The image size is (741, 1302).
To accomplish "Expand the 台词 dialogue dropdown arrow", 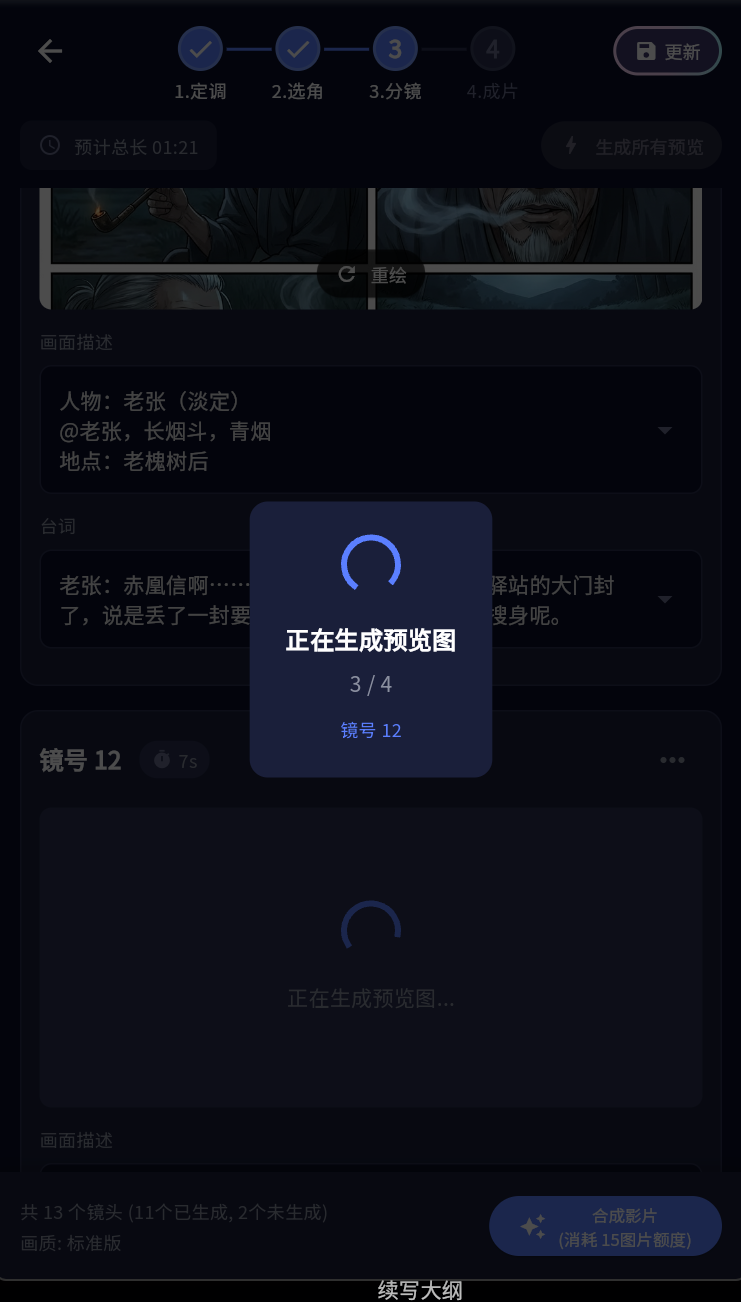I will coord(664,599).
